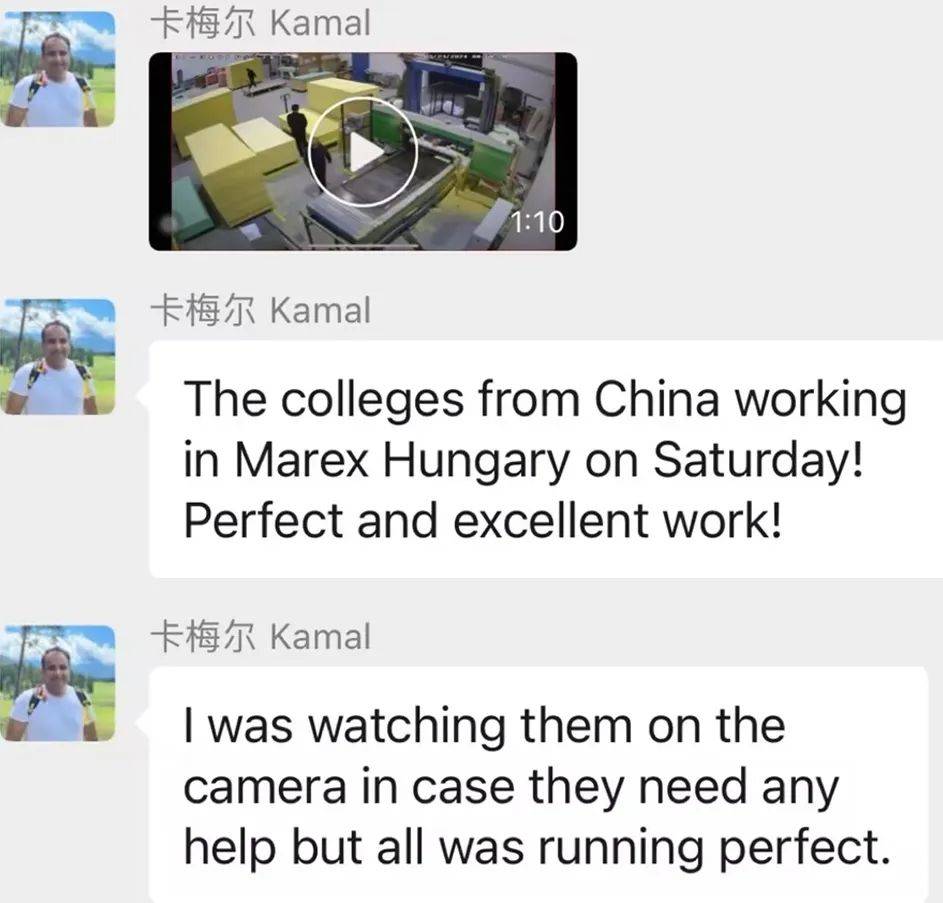Play the 1:10 video from Kamal
This screenshot has width=943, height=903.
tap(362, 152)
